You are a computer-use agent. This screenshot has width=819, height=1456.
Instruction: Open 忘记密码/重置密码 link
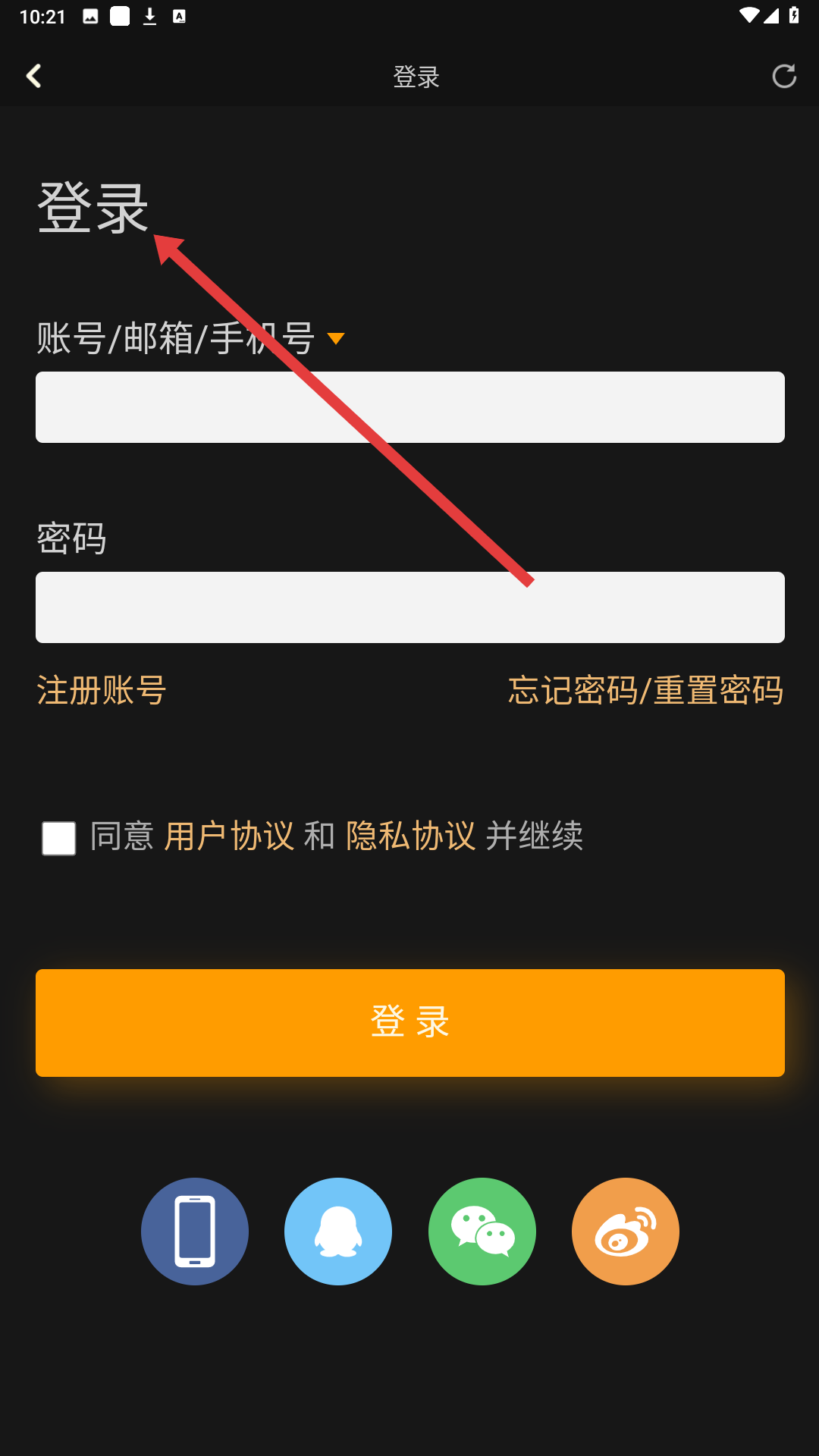(x=645, y=690)
